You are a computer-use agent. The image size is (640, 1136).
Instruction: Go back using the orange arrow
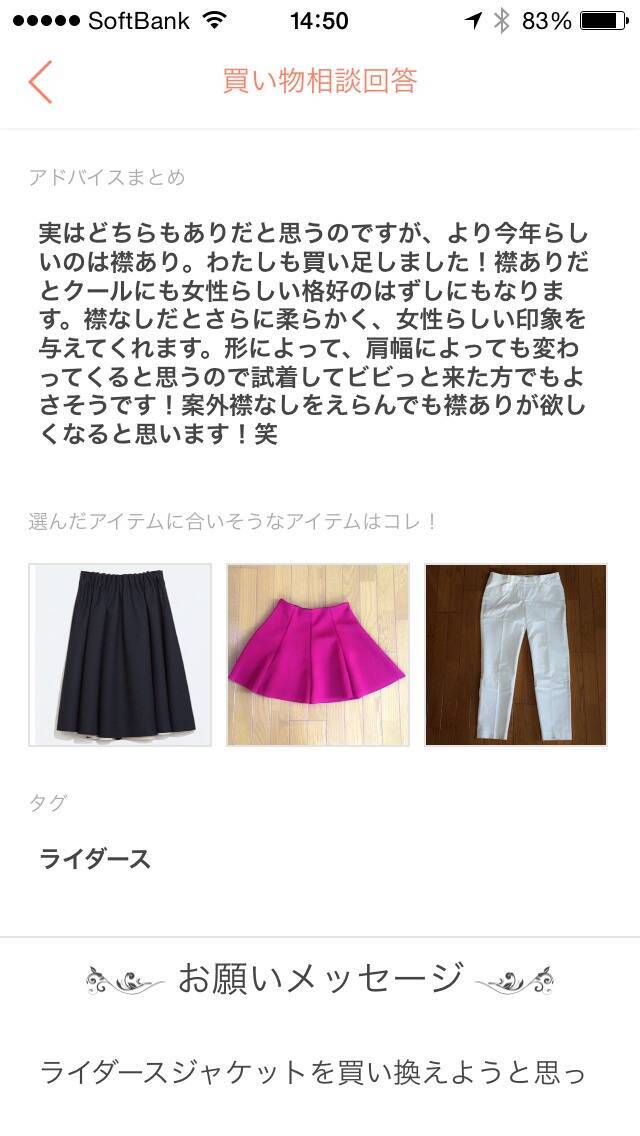coord(40,82)
